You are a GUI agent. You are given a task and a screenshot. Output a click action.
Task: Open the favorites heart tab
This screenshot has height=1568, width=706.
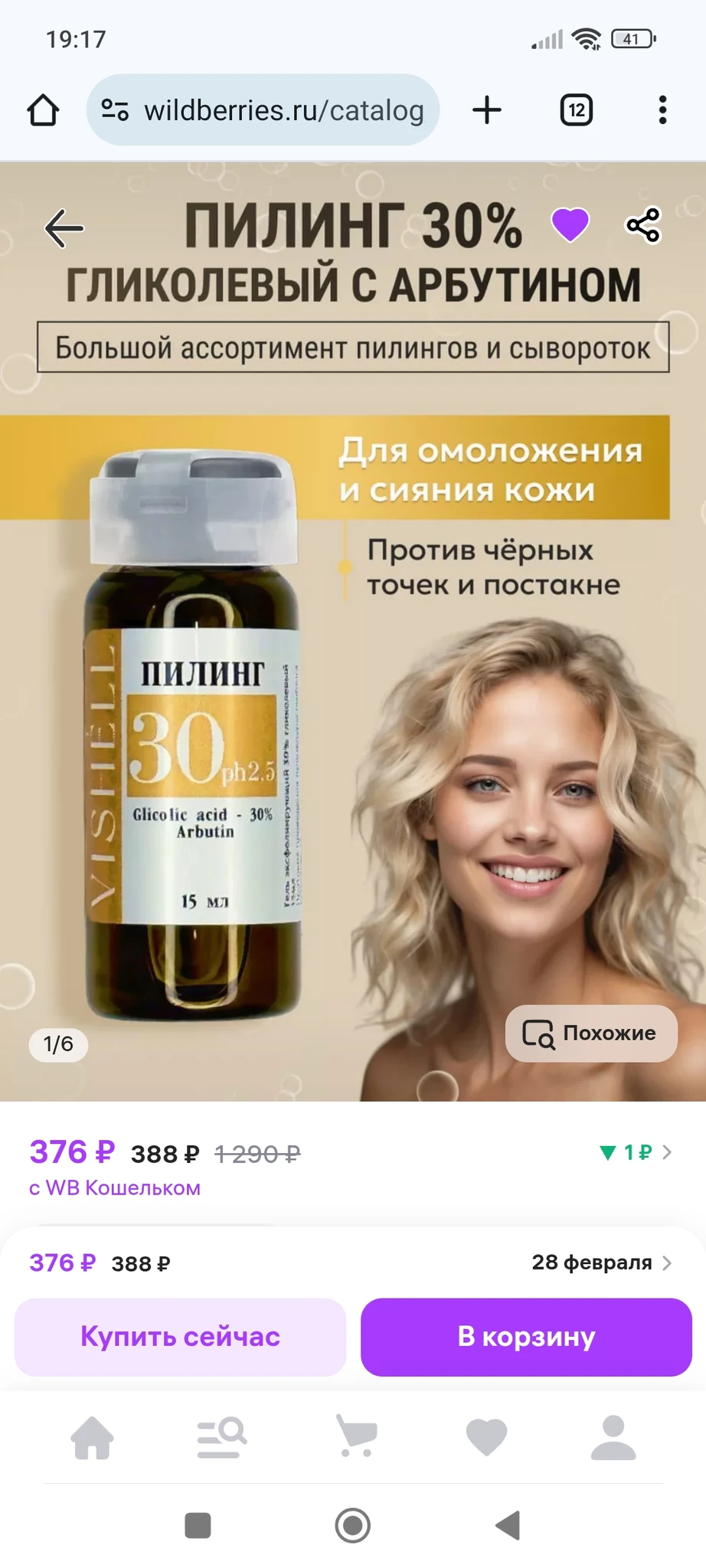[x=487, y=1437]
